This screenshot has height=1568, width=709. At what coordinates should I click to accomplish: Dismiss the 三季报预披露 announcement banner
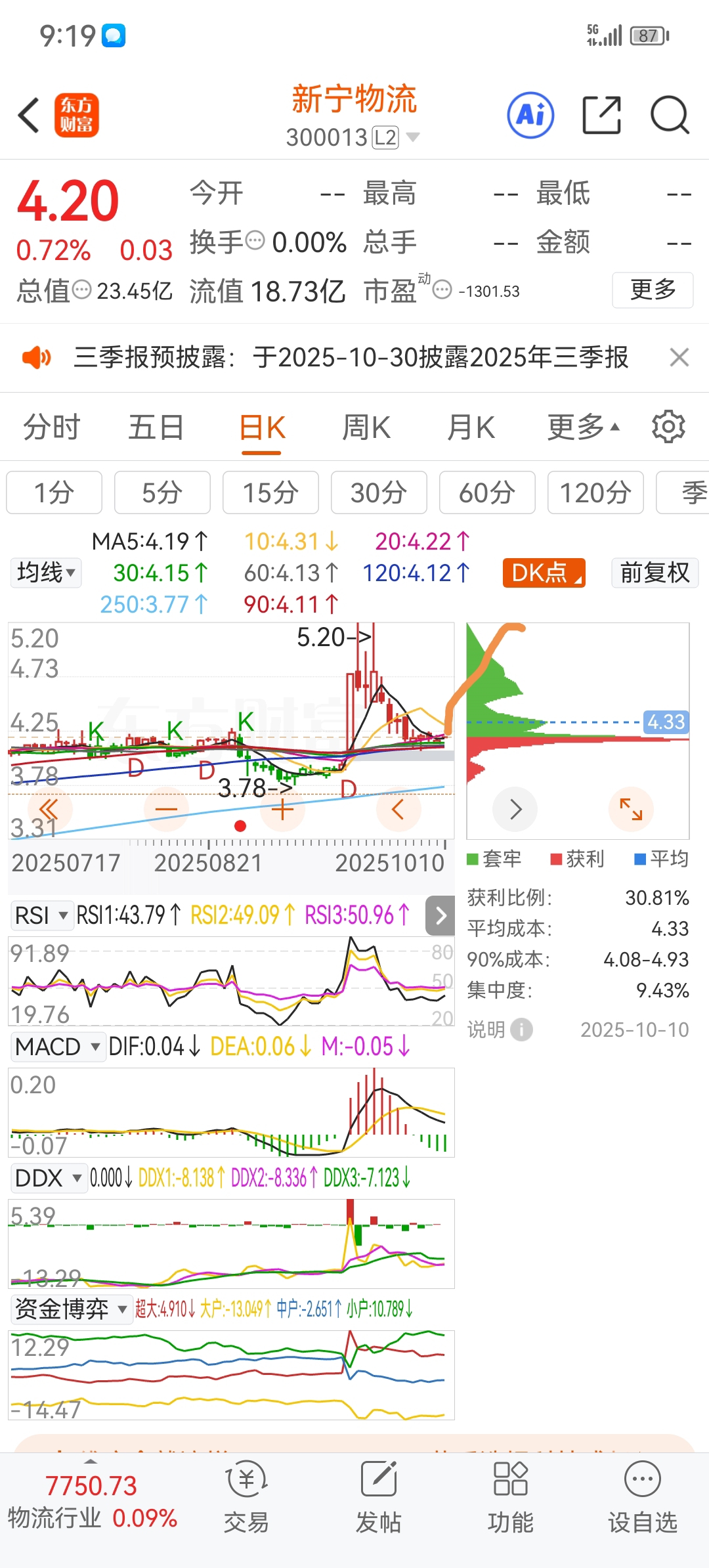click(679, 357)
